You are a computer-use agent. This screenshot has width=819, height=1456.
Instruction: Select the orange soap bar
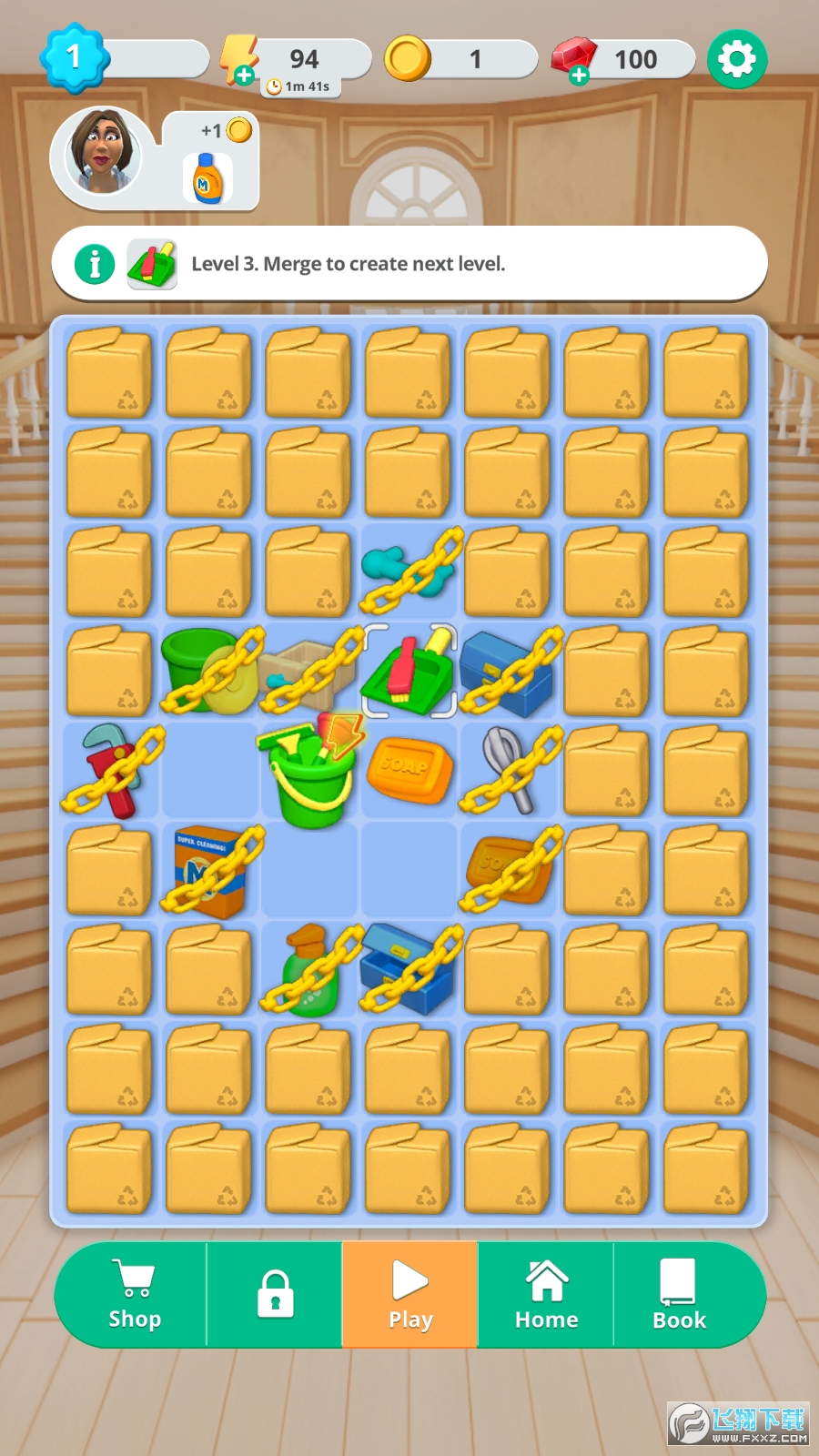409,772
